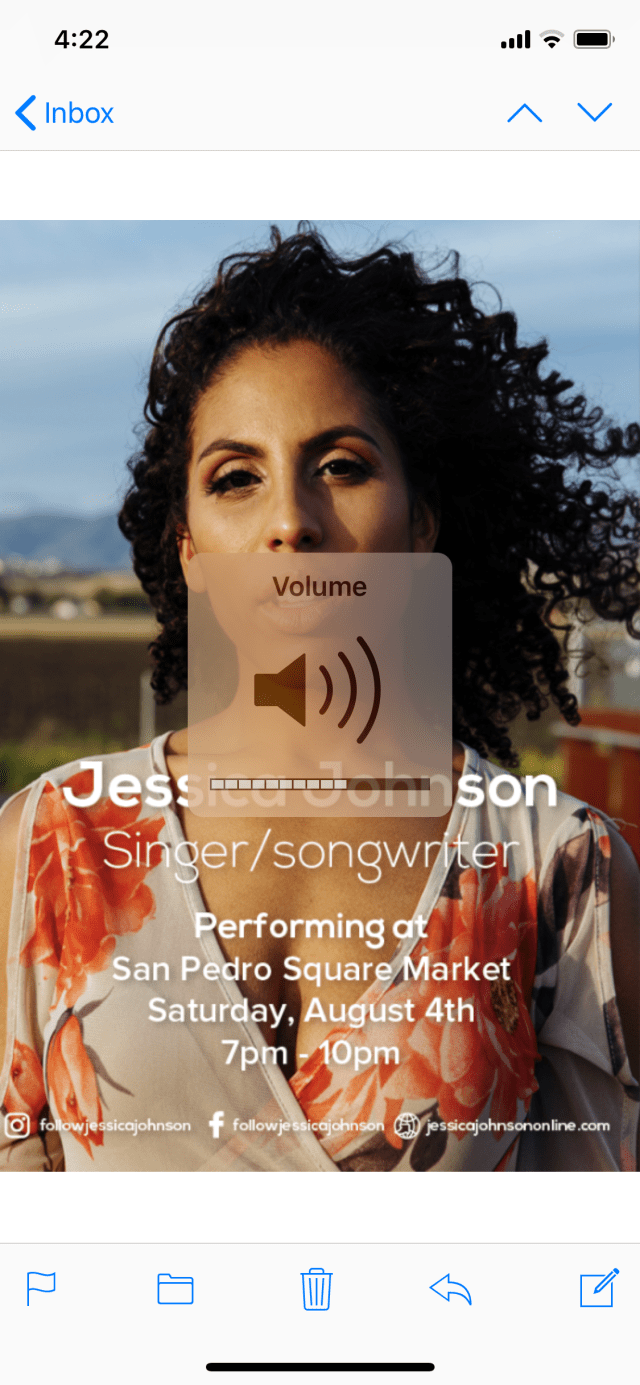Show the previous message with the up arrow
Image resolution: width=640 pixels, height=1385 pixels.
524,113
